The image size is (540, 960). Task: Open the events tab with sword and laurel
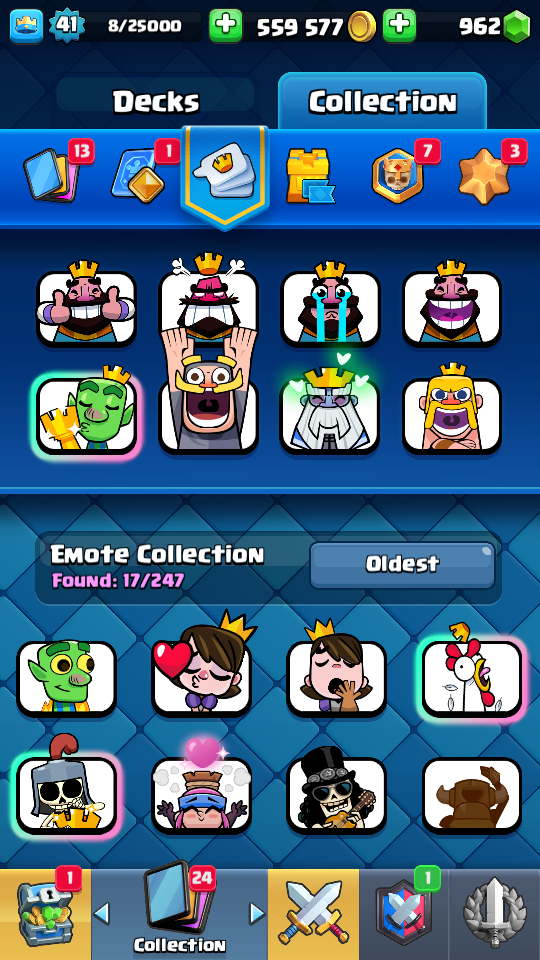(495, 914)
